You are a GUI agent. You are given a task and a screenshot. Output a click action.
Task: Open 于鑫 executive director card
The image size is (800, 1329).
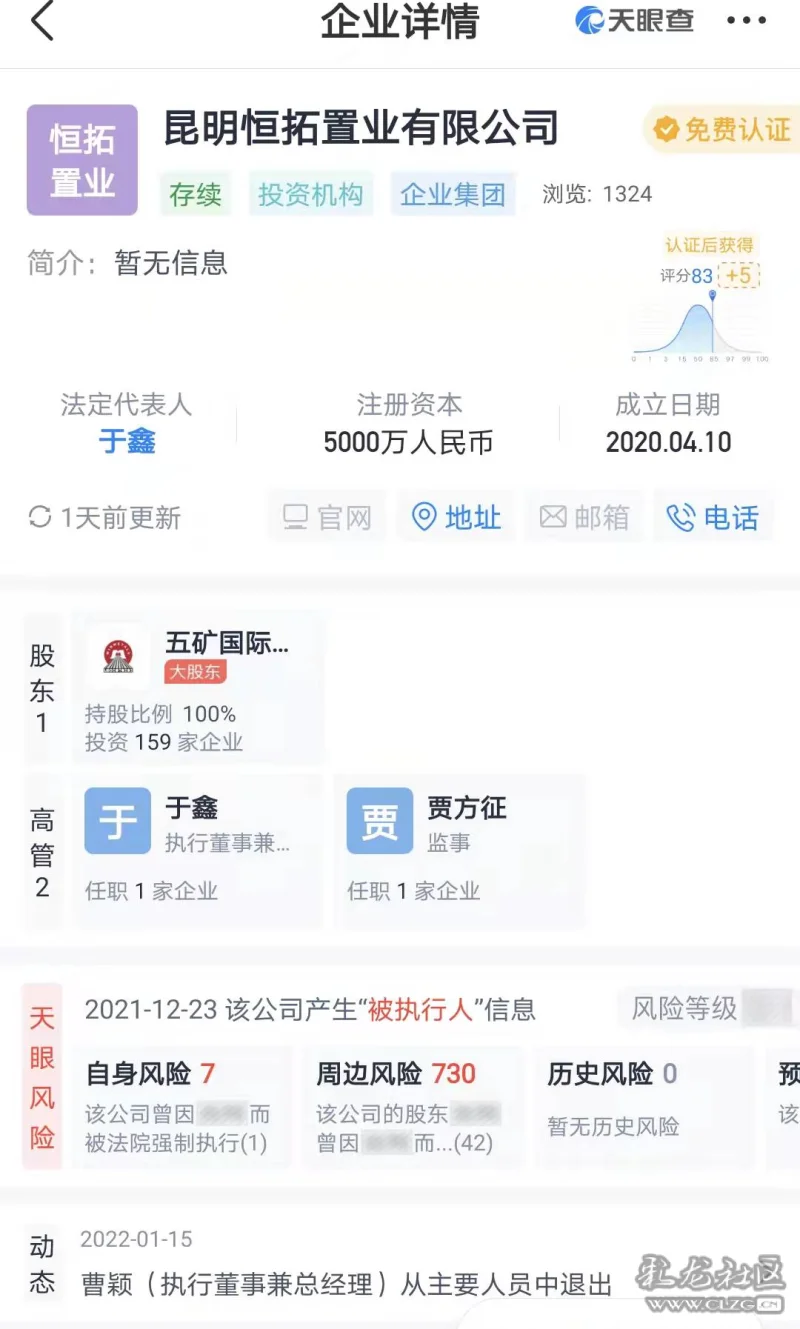coord(199,851)
